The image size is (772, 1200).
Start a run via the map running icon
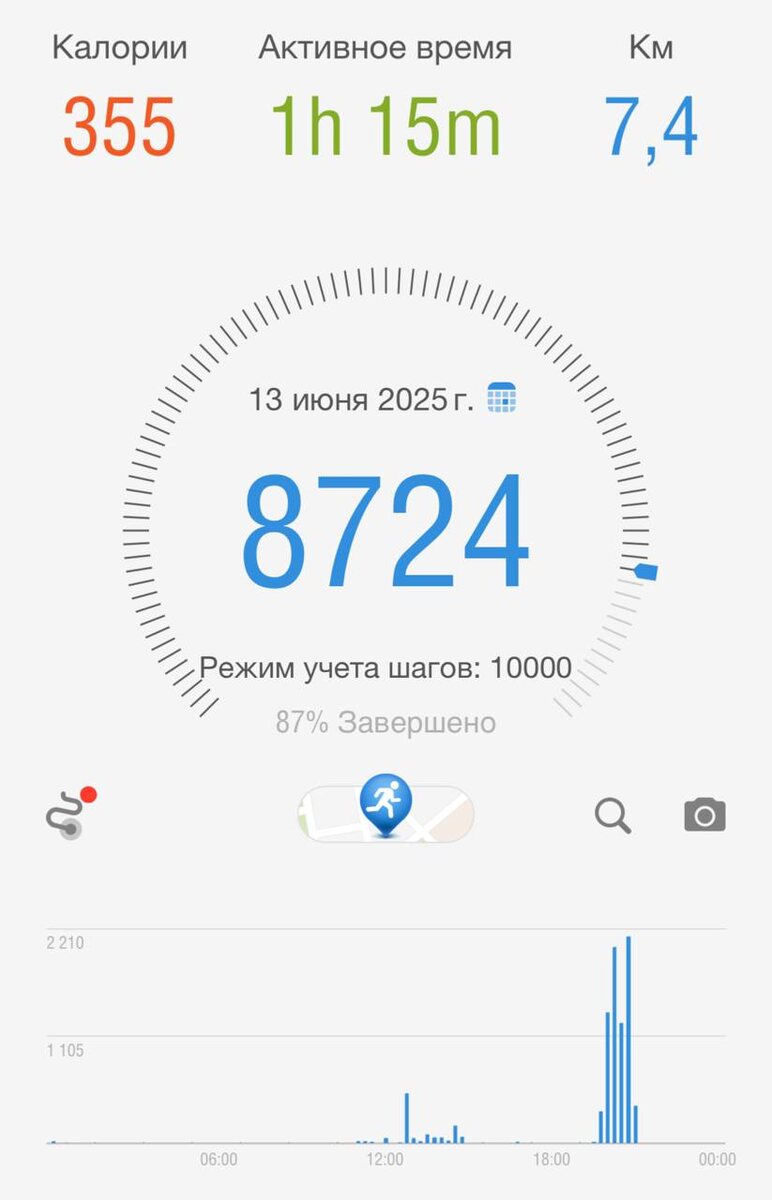point(385,812)
